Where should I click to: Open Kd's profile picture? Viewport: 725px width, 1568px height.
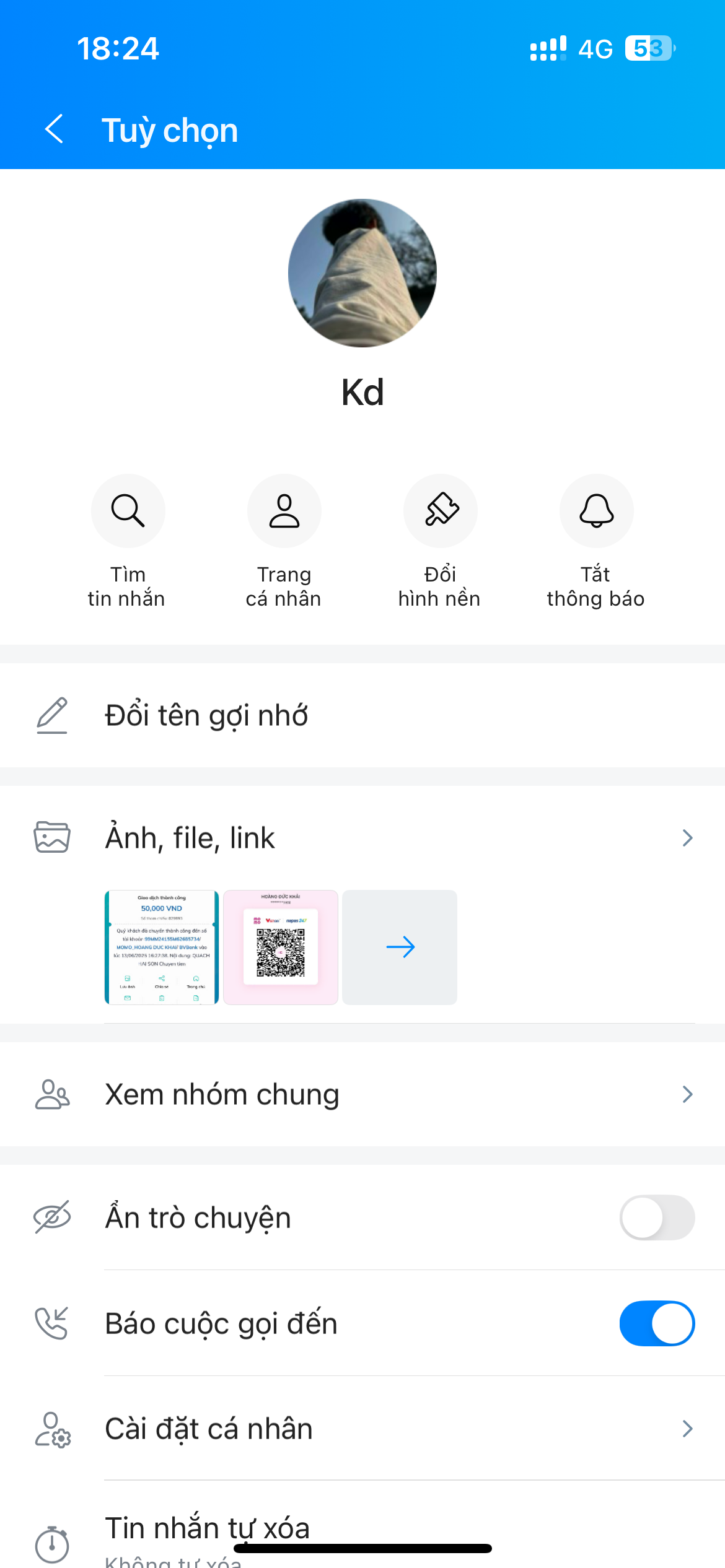[x=362, y=273]
